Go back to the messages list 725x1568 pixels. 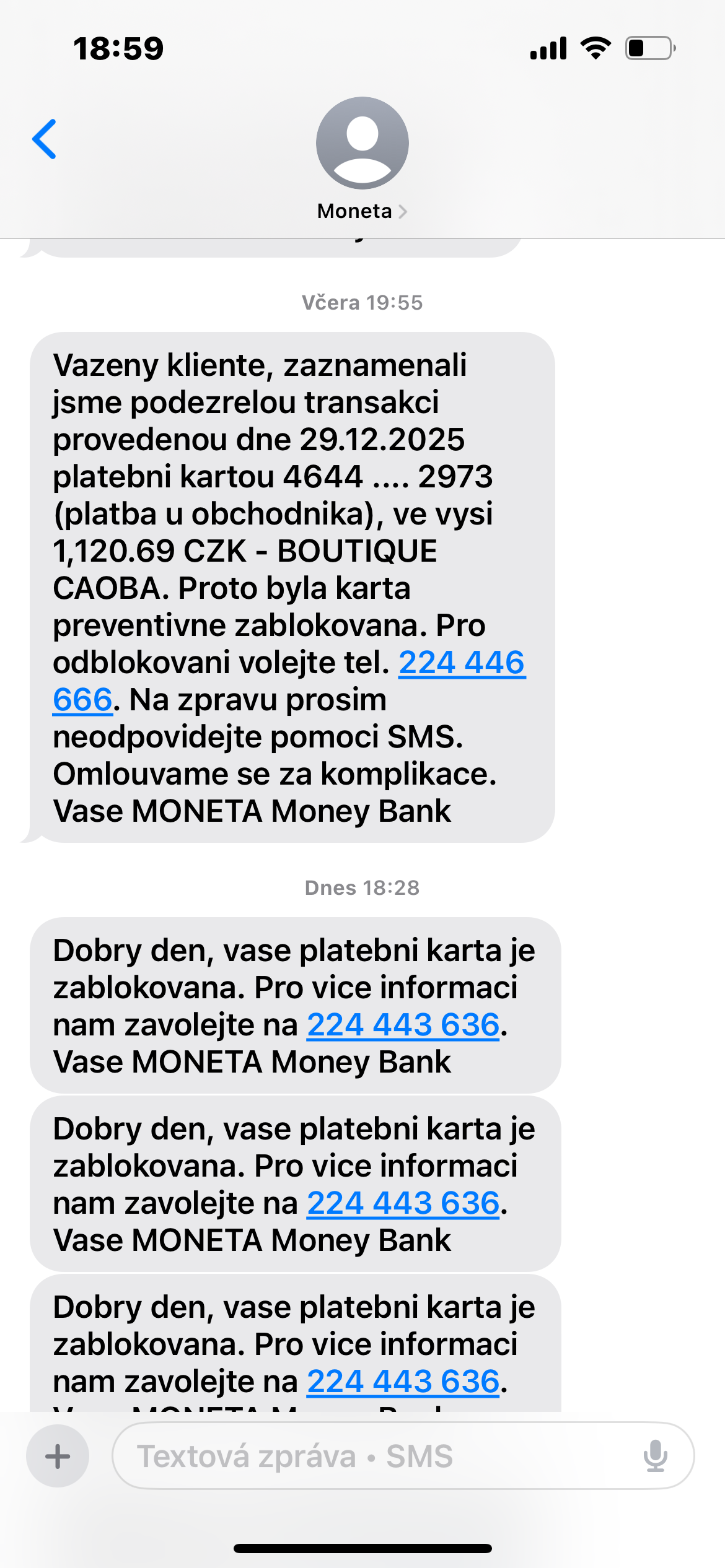pyautogui.click(x=45, y=139)
